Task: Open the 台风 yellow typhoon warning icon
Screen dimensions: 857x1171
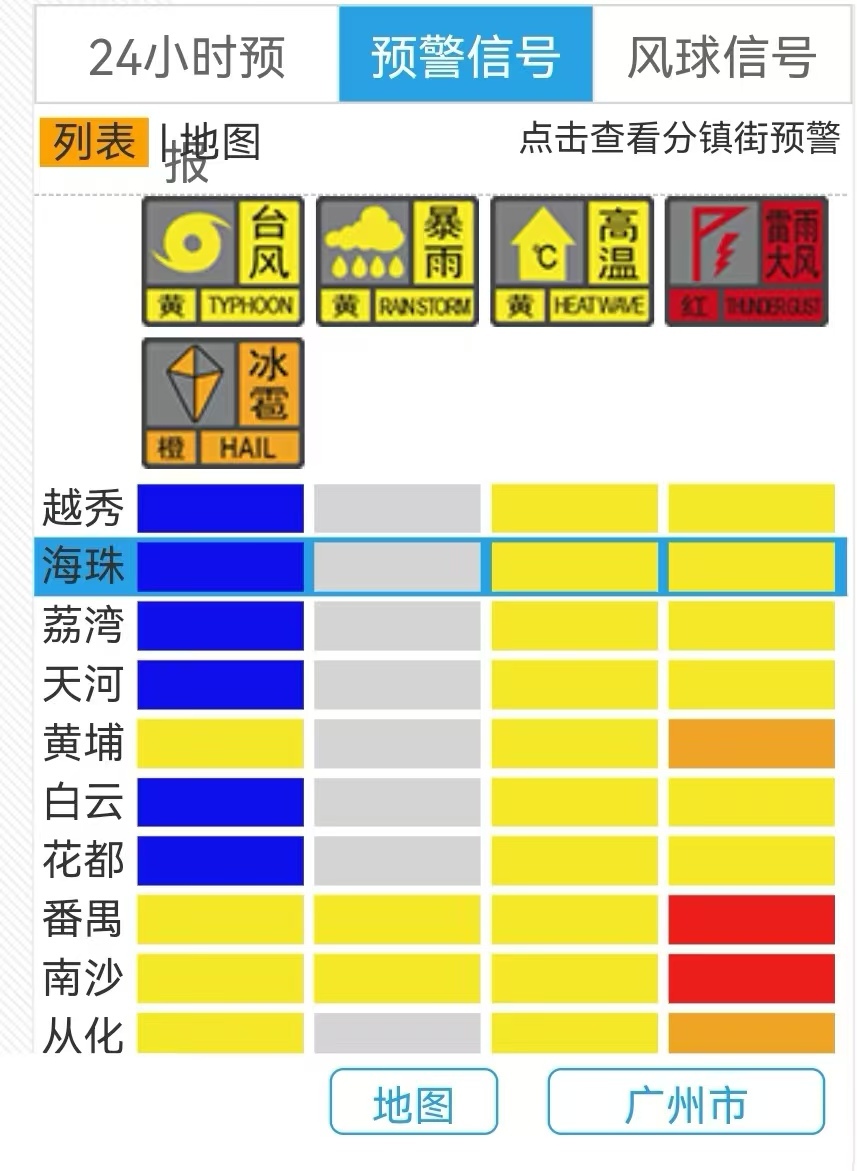Action: (222, 261)
